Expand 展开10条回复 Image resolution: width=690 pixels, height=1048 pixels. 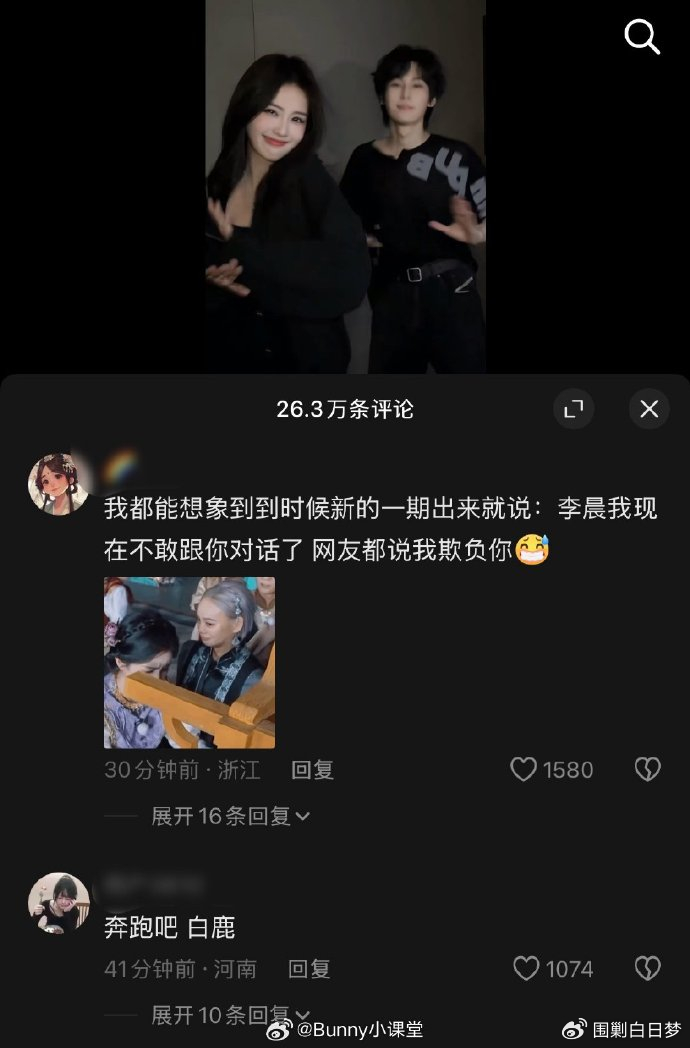(x=231, y=1015)
